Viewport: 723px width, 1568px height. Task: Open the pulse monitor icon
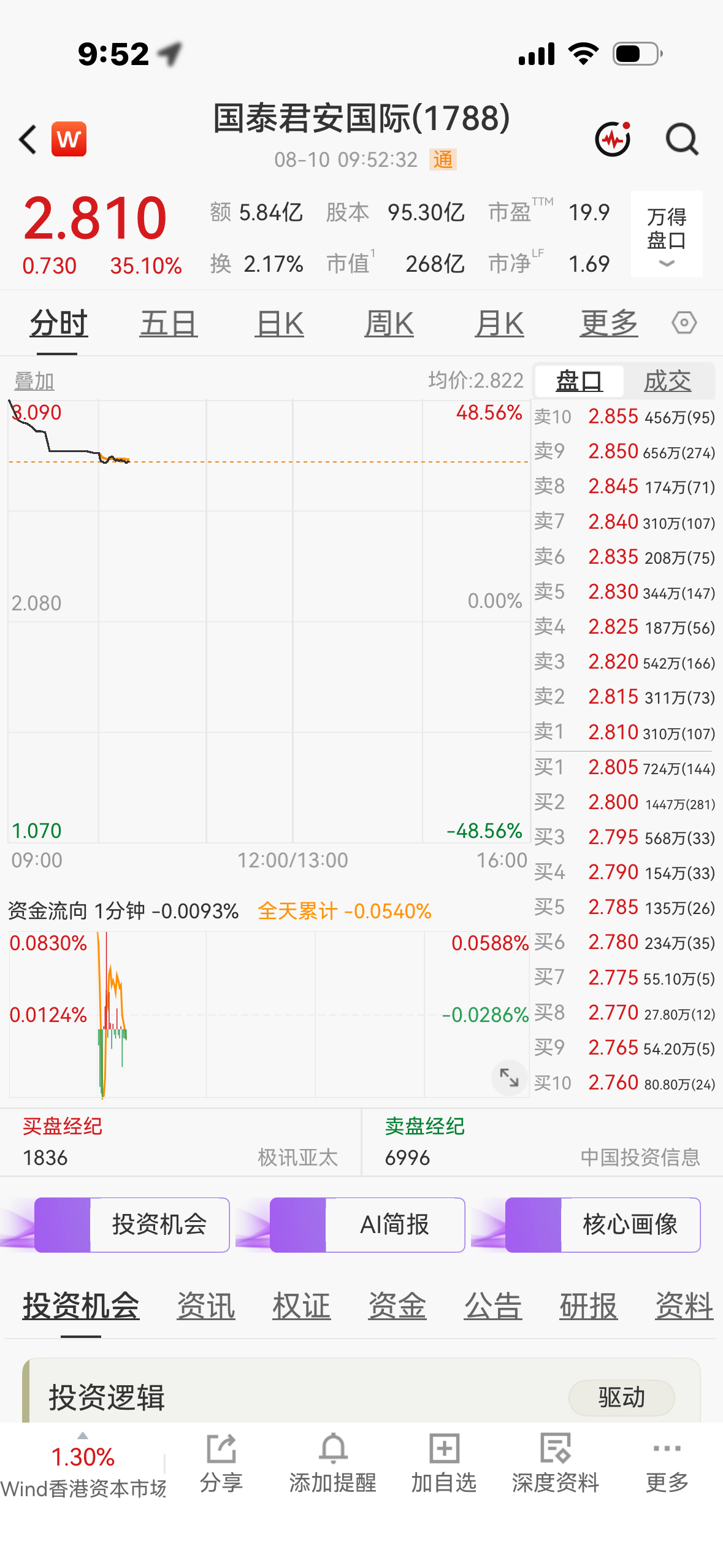click(x=613, y=139)
